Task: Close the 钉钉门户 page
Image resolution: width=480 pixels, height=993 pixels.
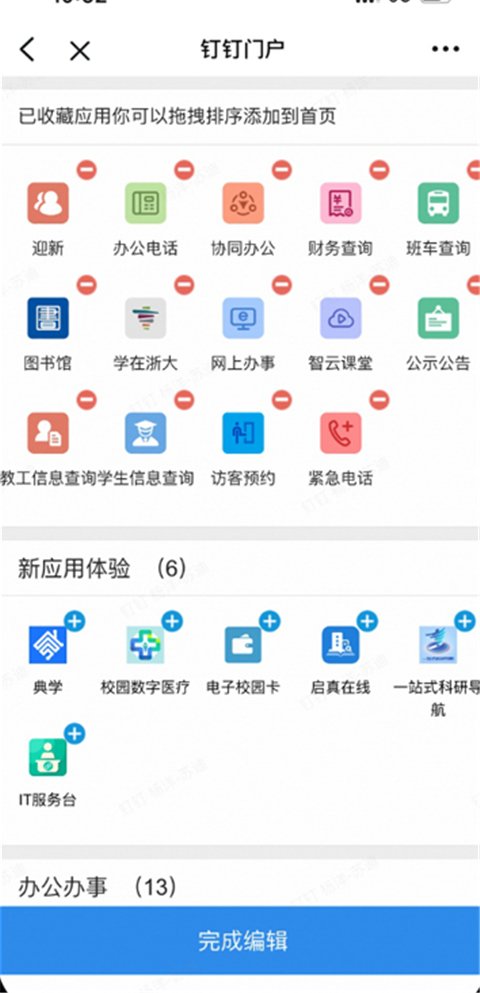Action: click(x=80, y=51)
